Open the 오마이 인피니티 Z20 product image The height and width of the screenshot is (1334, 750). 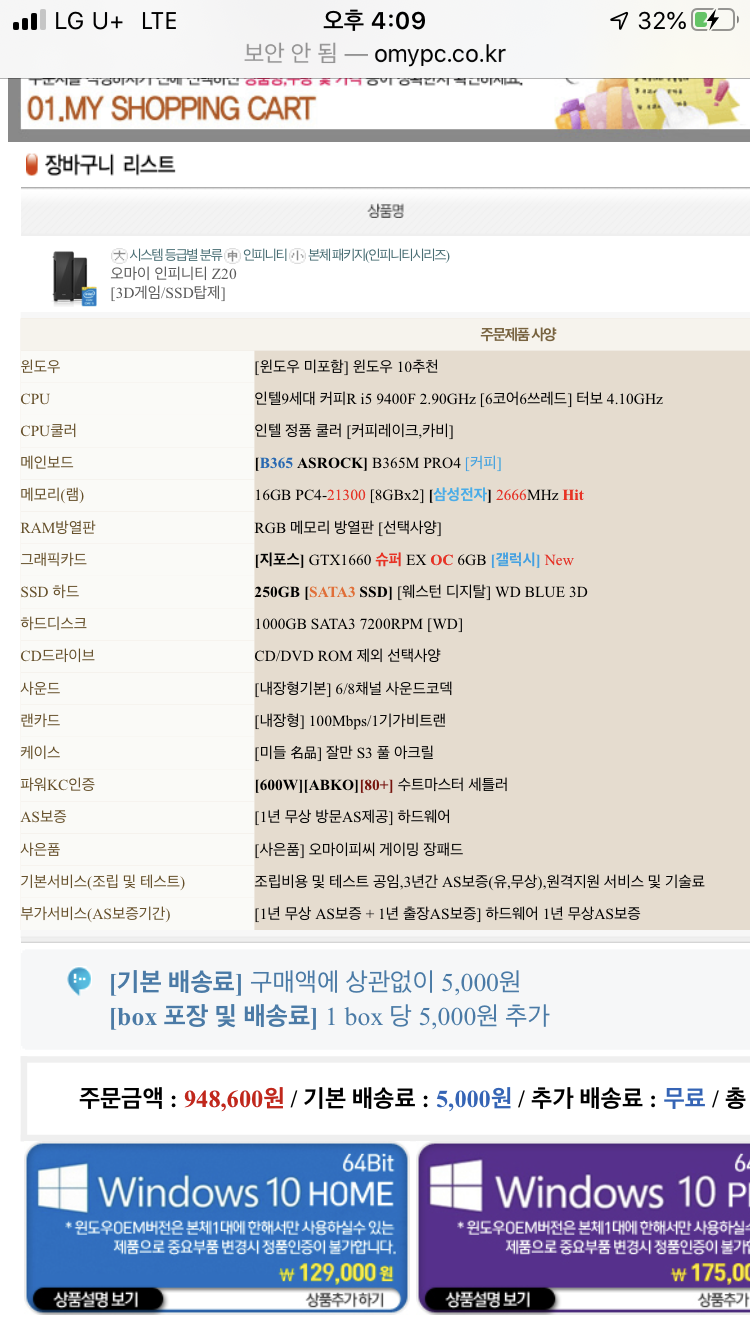[75, 277]
